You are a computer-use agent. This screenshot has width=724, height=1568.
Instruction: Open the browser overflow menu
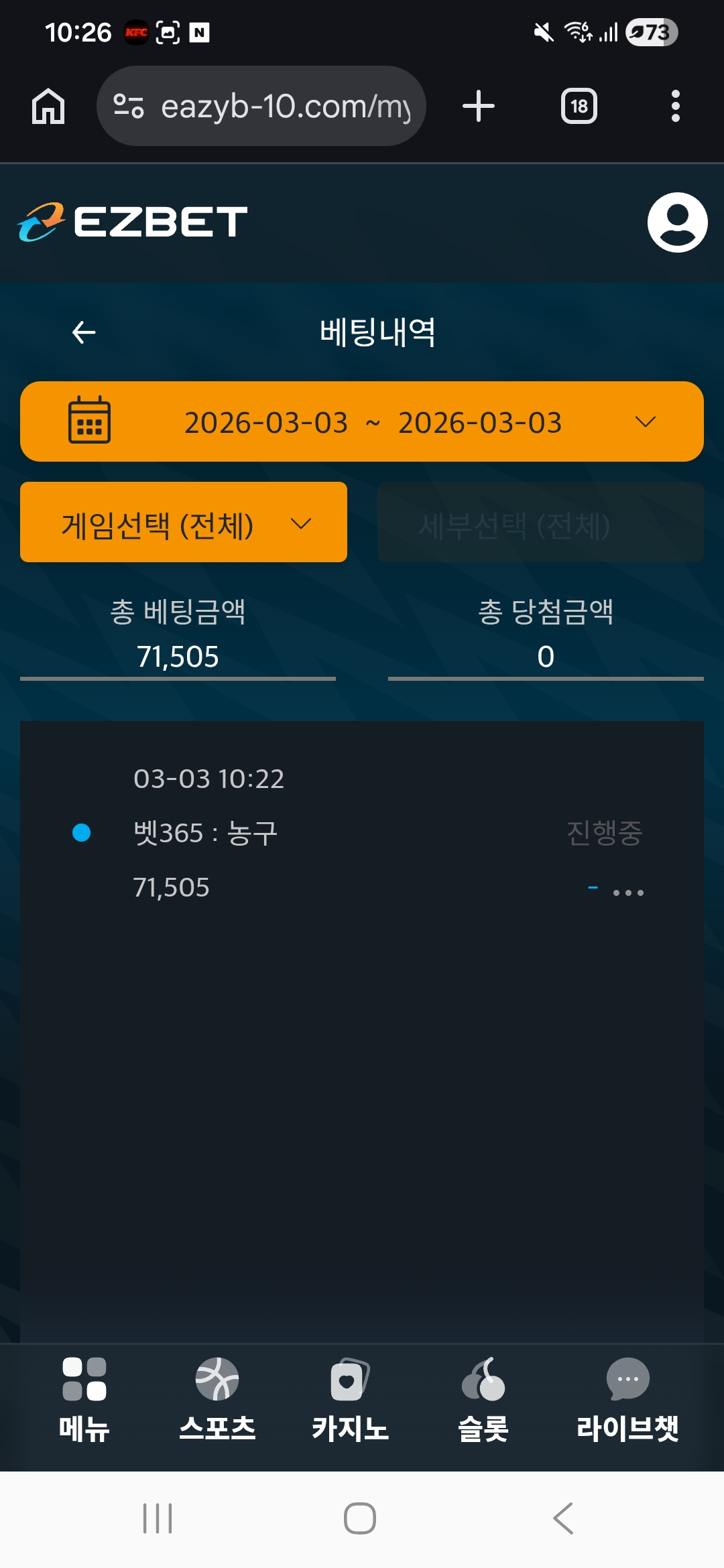[675, 106]
